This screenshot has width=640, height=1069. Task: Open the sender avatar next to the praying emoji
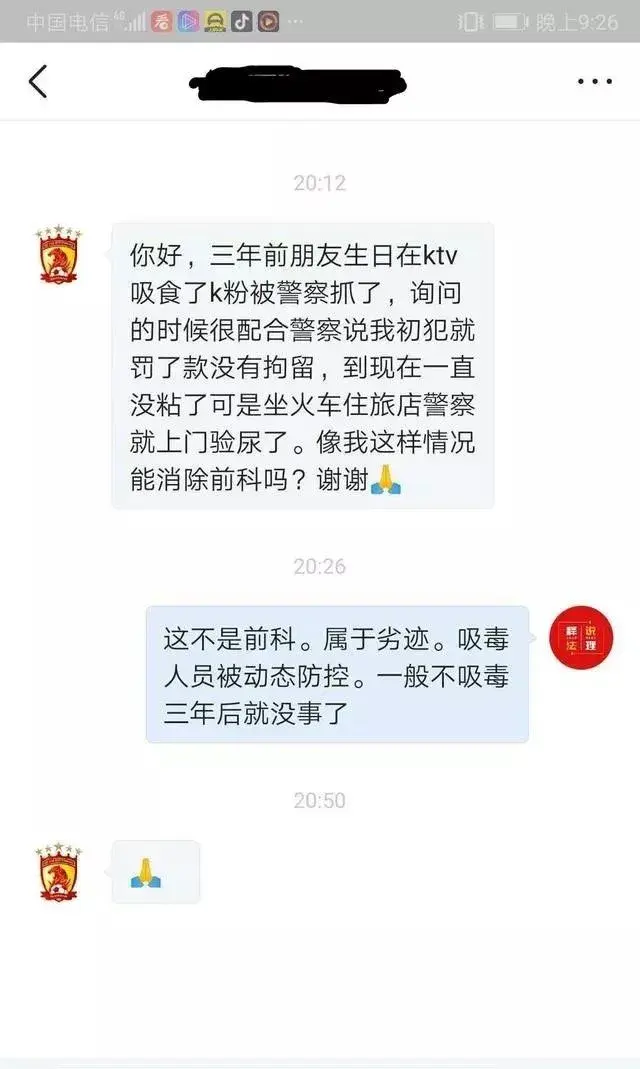pos(59,872)
